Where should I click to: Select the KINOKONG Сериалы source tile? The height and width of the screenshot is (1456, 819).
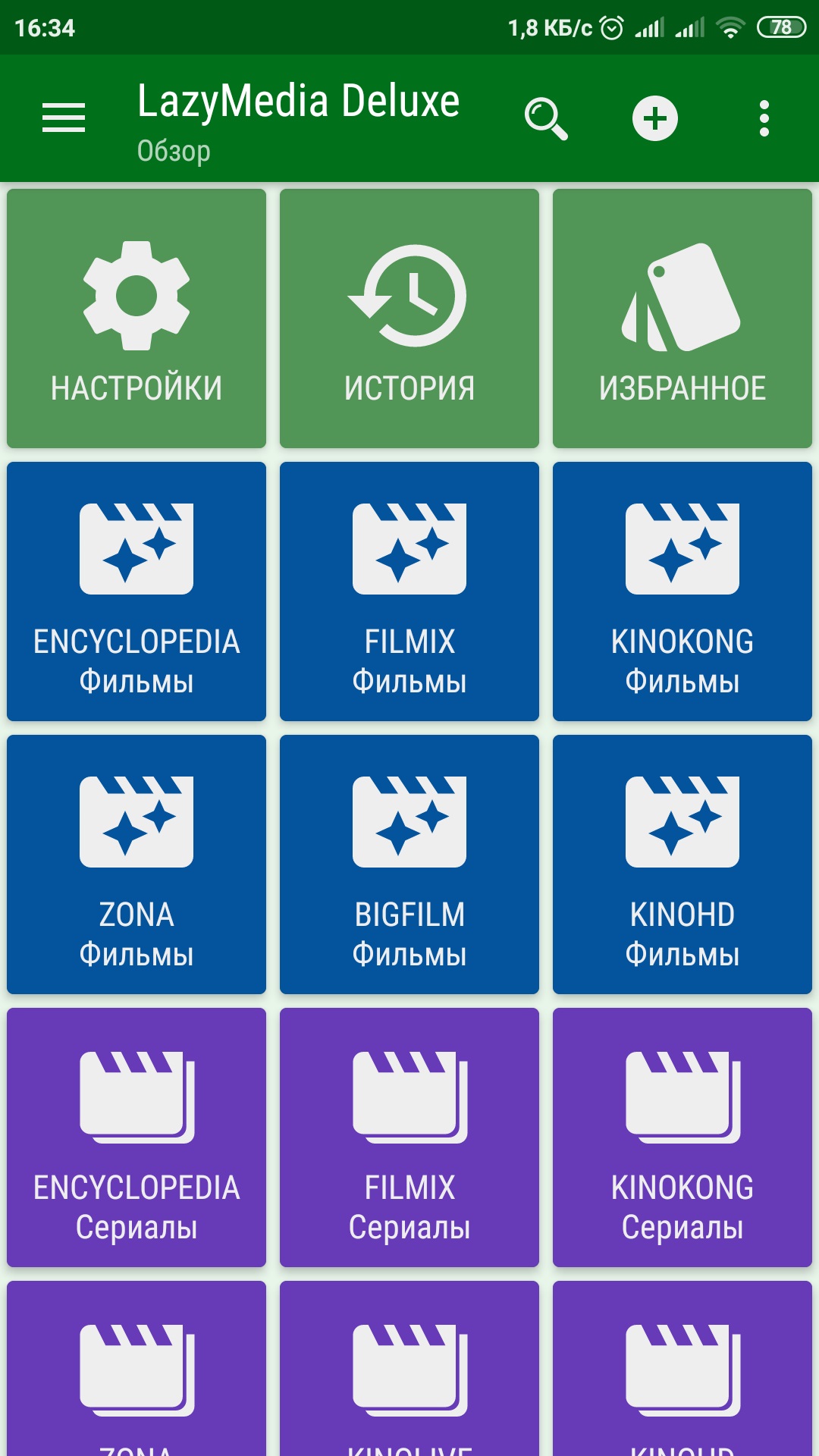pos(682,1137)
